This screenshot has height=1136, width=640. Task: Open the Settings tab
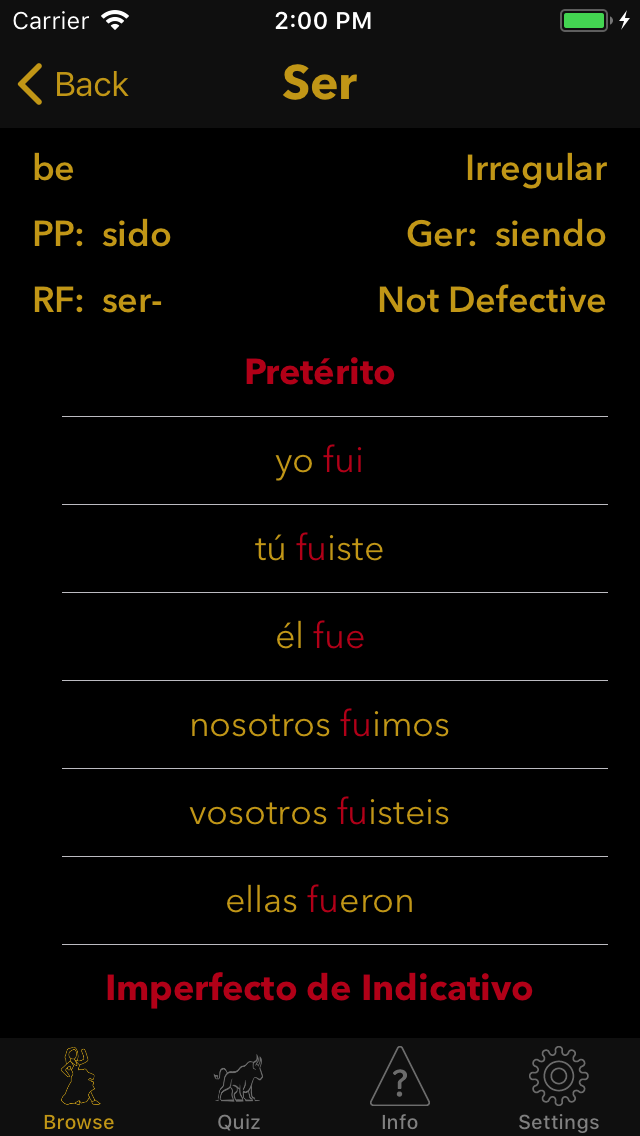[558, 1088]
